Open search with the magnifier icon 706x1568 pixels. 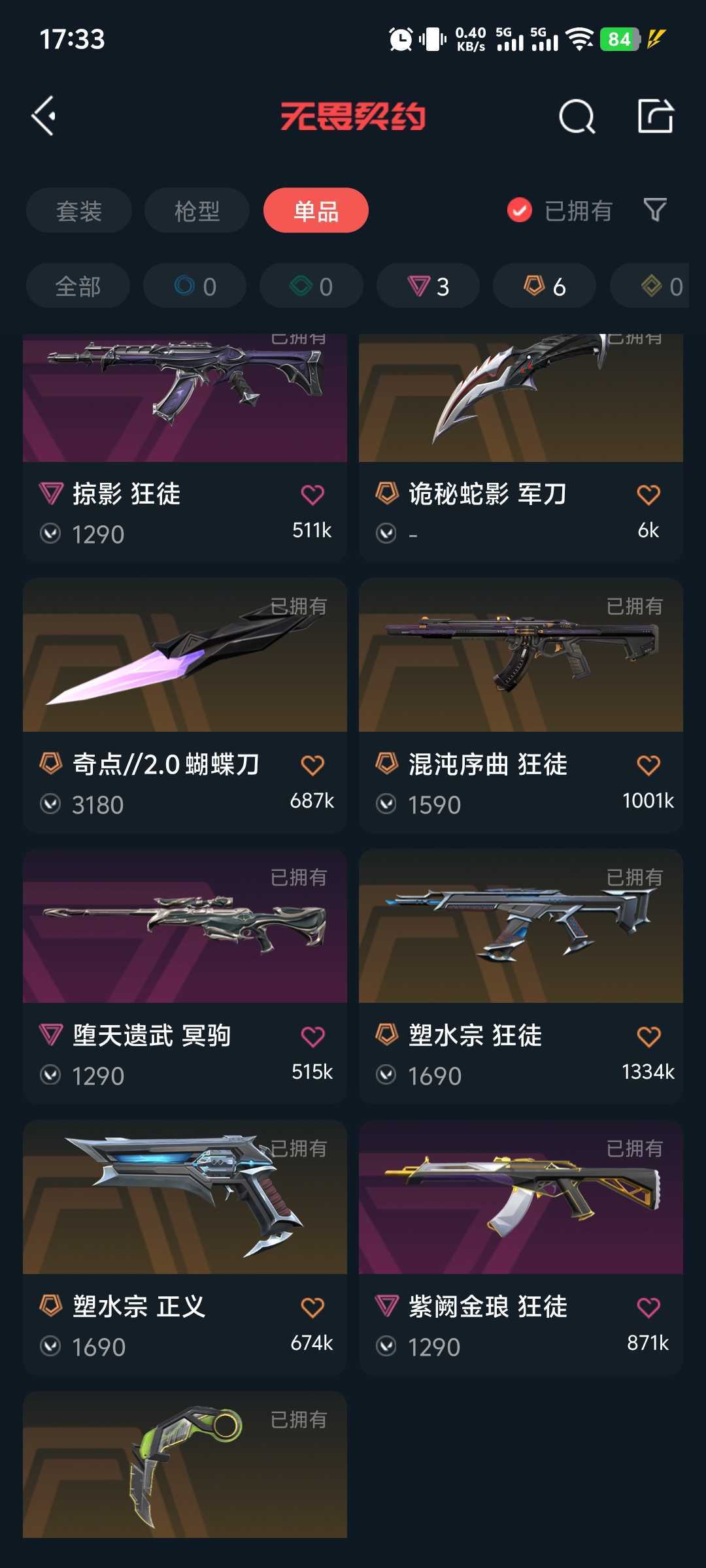[577, 117]
